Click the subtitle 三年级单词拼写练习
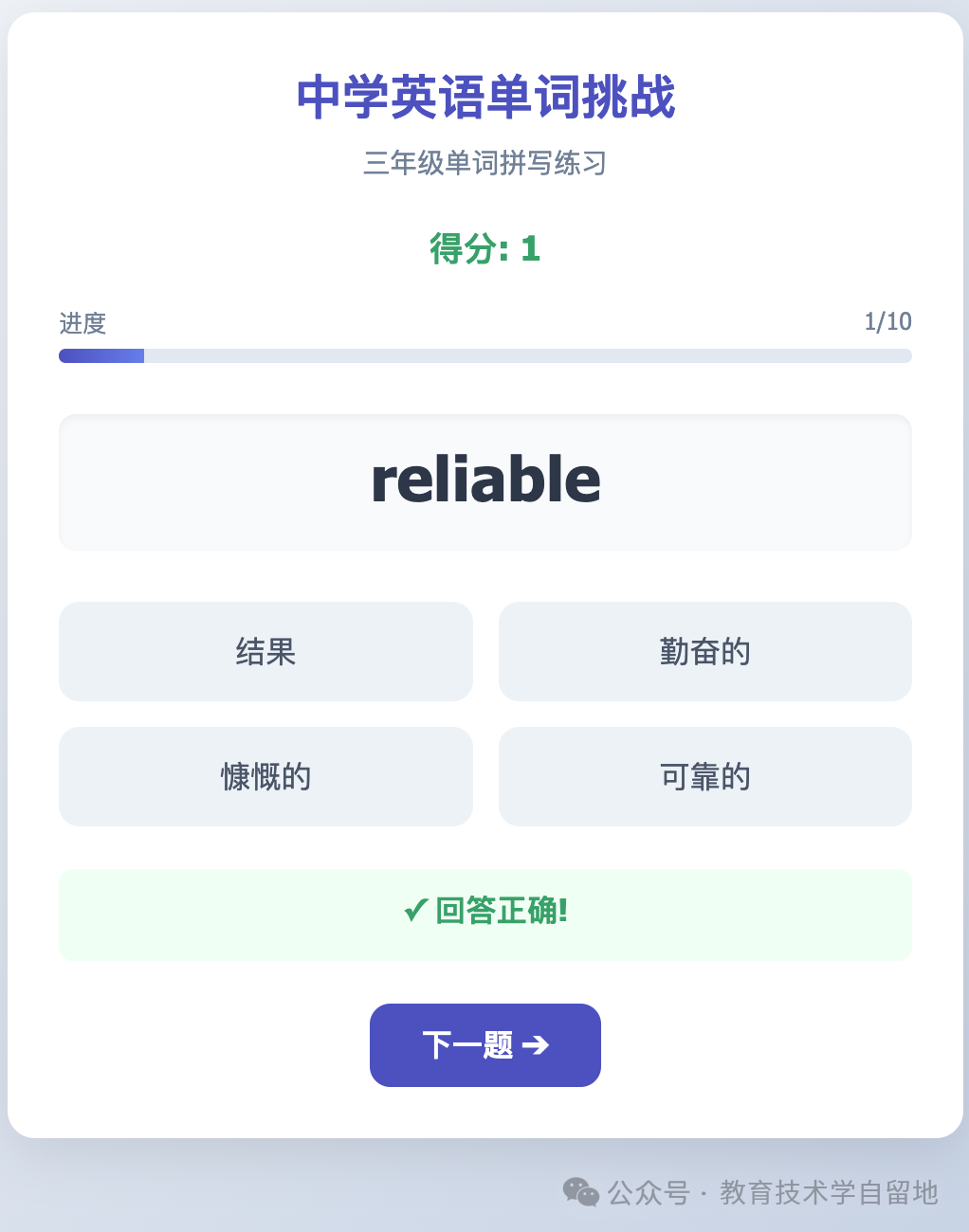969x1232 pixels. pos(484,164)
